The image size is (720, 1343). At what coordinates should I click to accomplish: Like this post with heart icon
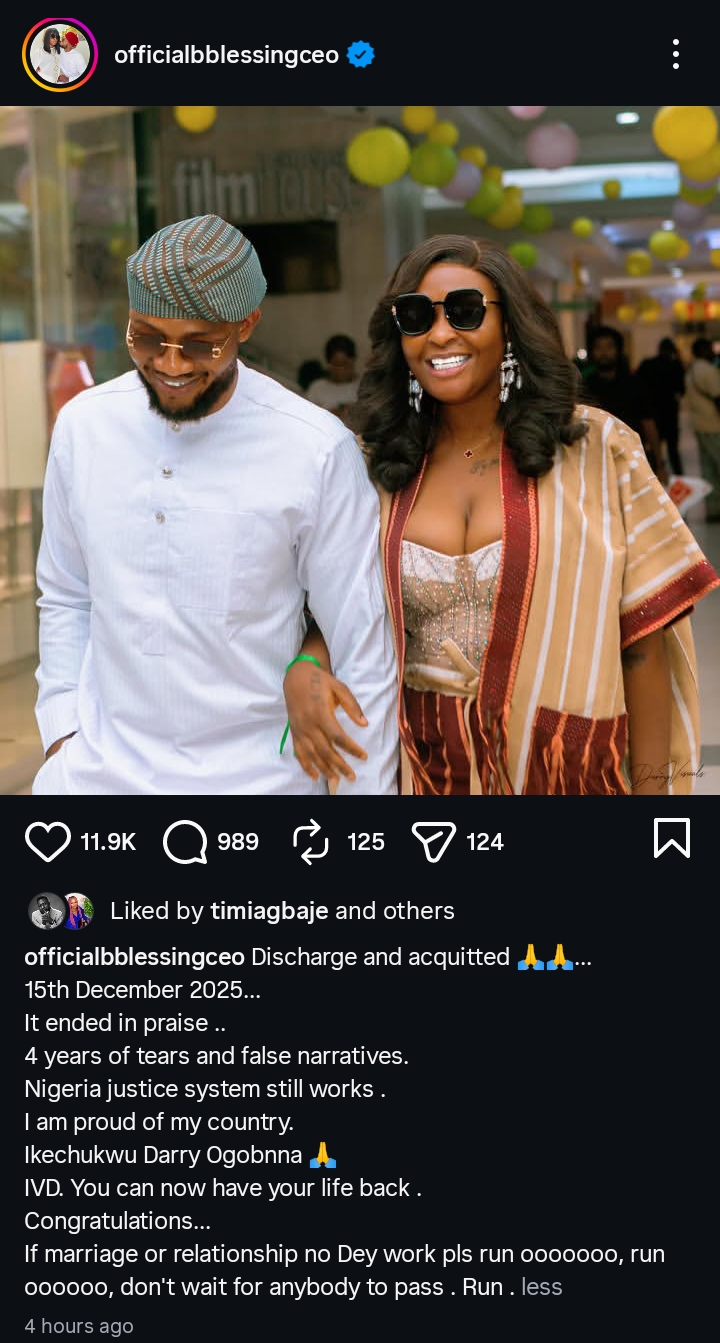coord(47,842)
